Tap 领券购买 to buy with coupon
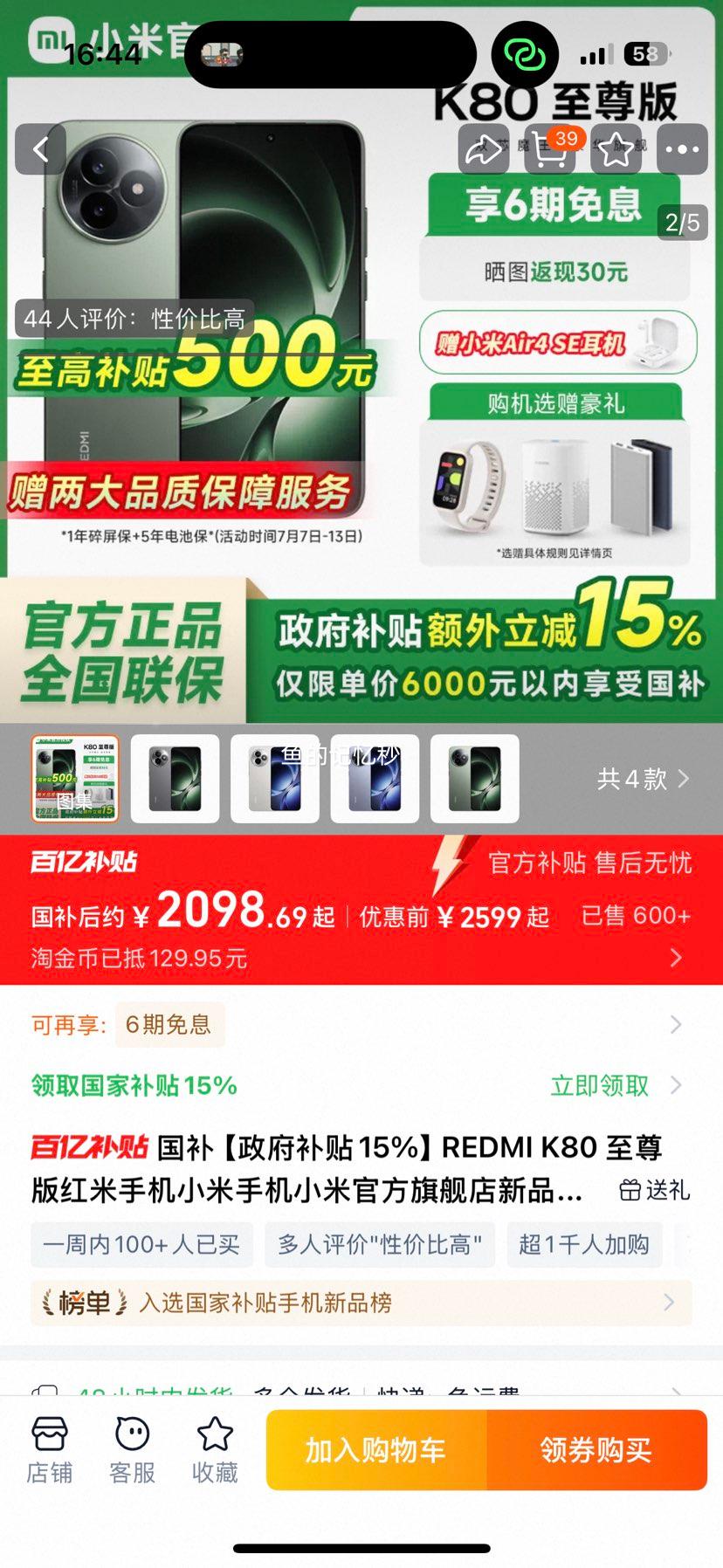 [596, 1450]
